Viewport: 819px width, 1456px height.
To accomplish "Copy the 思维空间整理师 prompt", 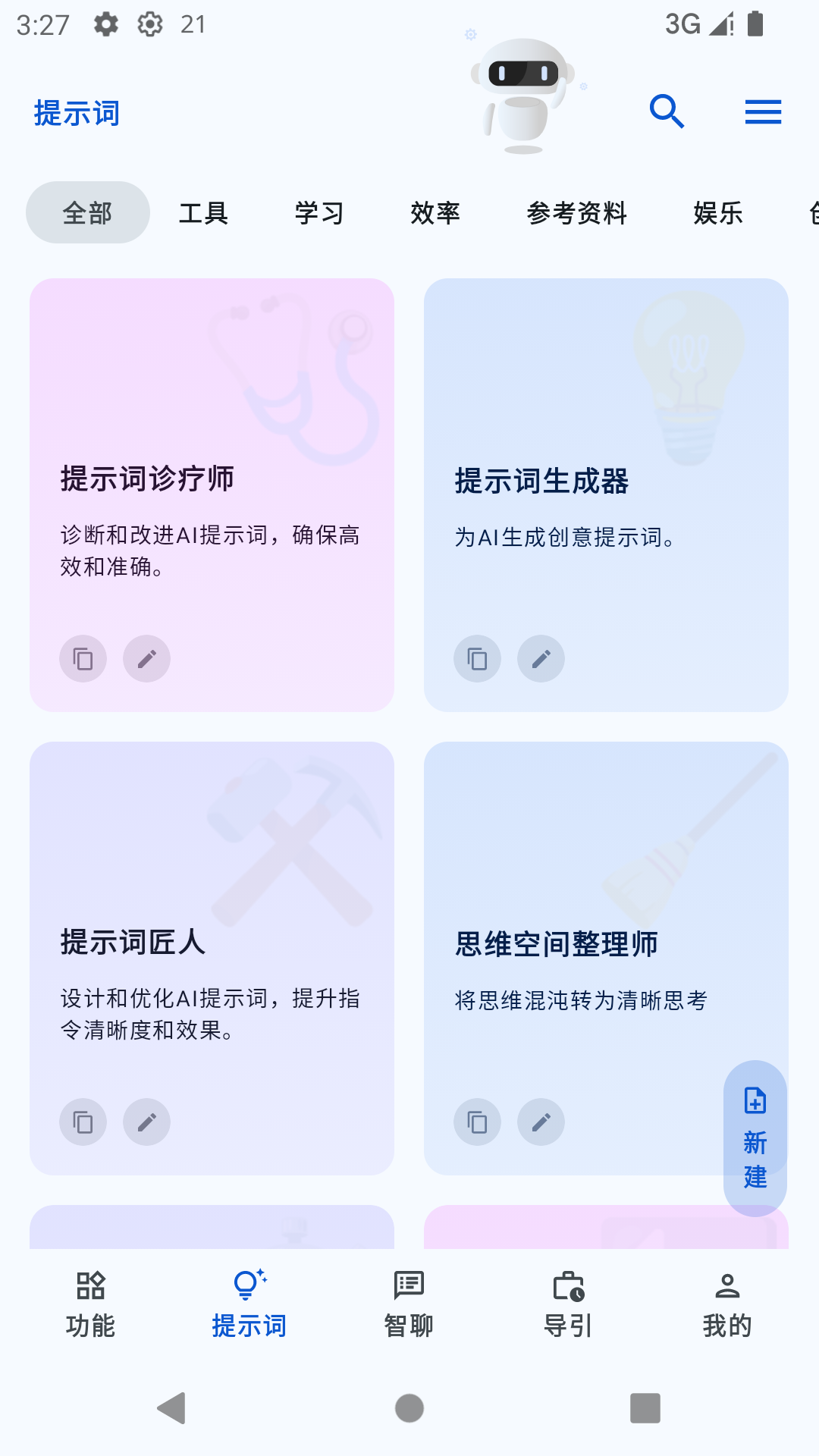I will tap(477, 1122).
